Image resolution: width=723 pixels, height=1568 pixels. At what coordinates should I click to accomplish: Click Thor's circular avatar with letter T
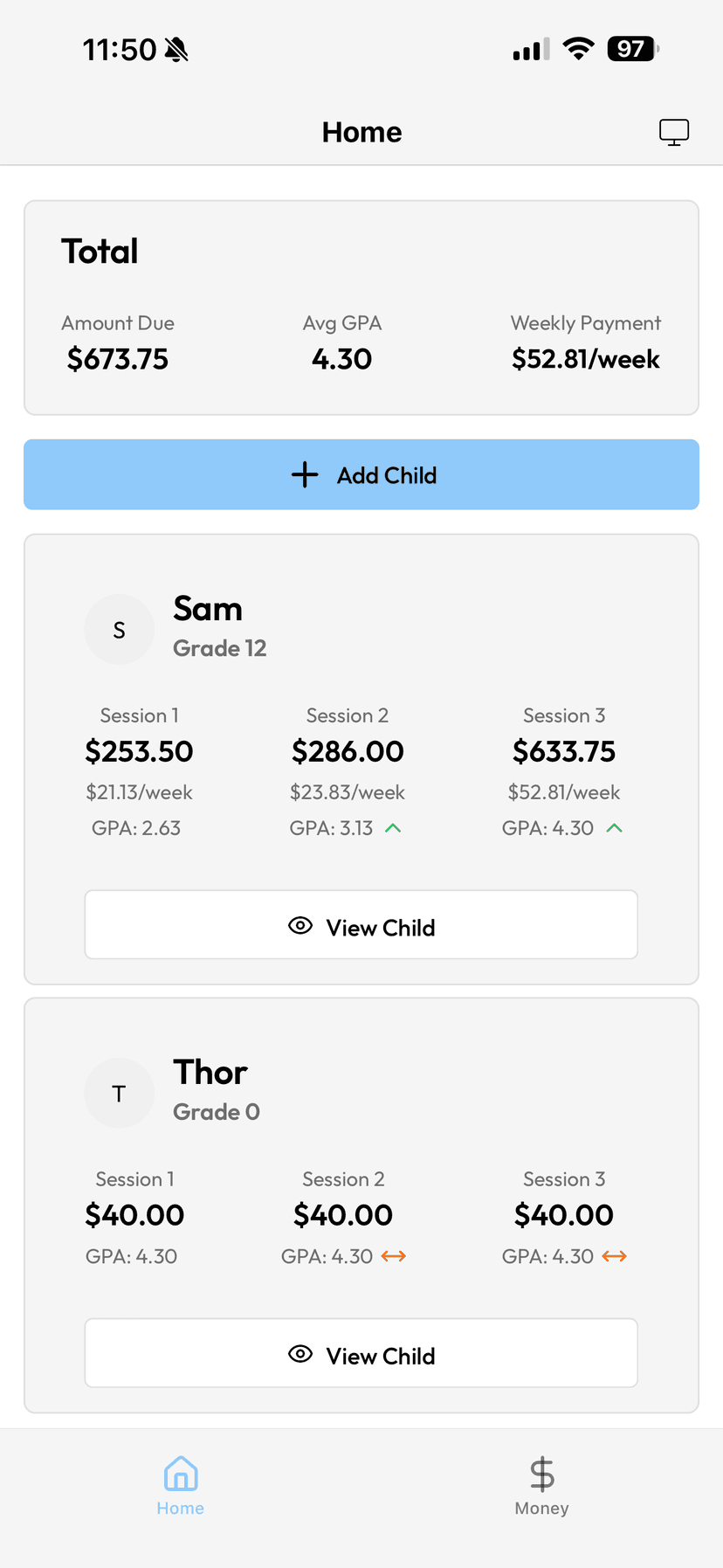[x=119, y=1093]
